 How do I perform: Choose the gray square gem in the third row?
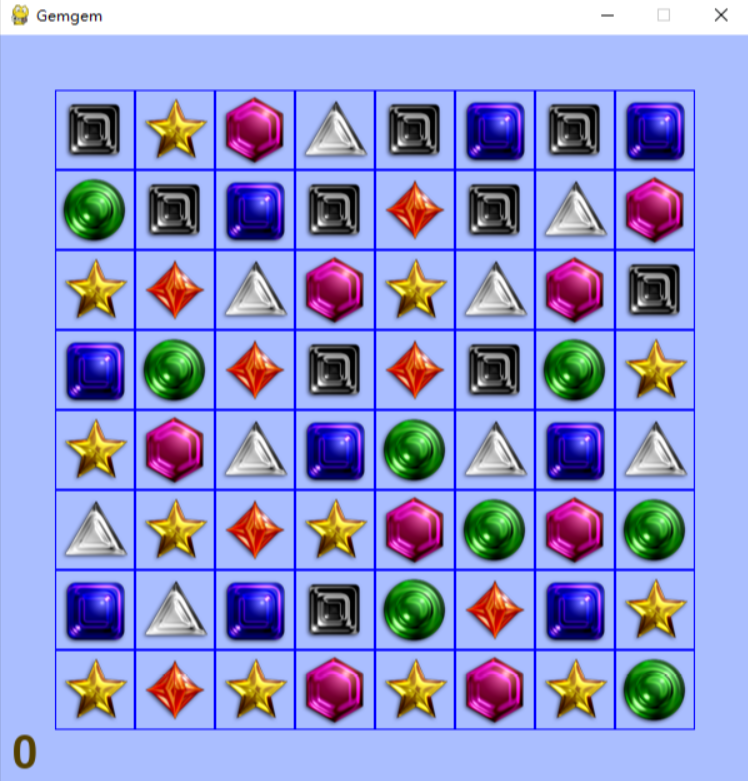tap(655, 290)
